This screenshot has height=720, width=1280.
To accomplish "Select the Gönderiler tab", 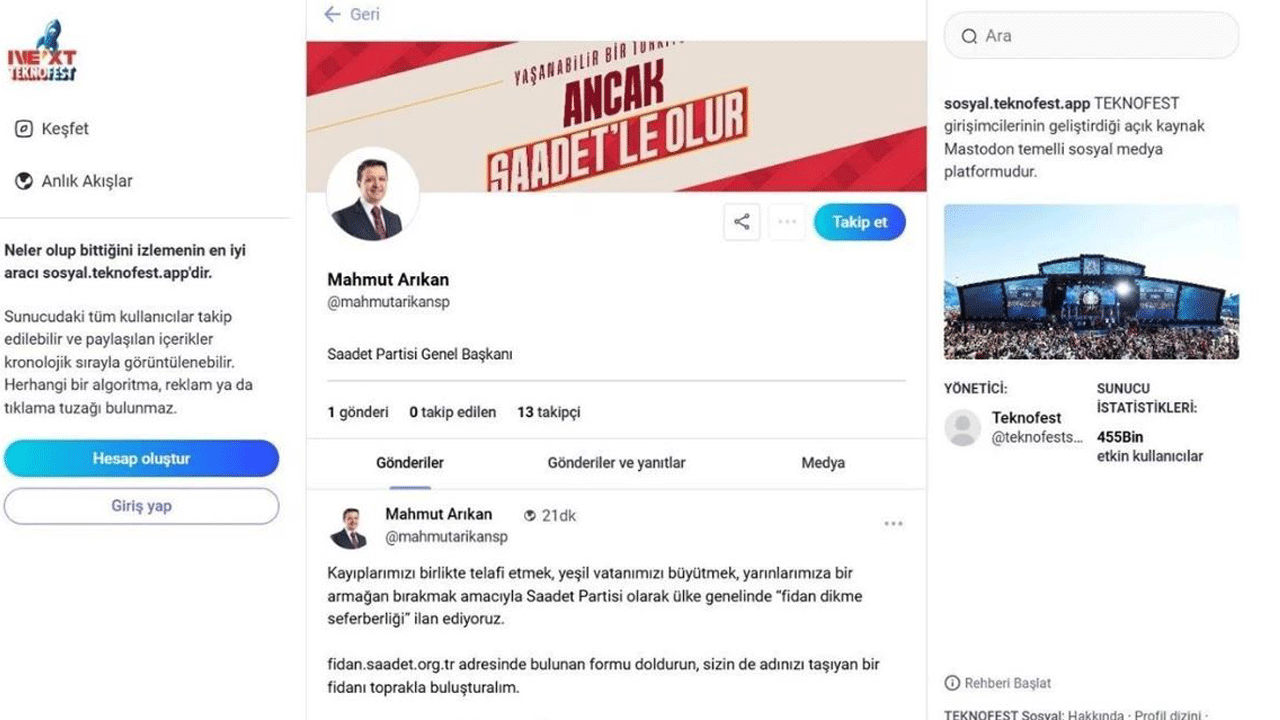I will (x=410, y=463).
